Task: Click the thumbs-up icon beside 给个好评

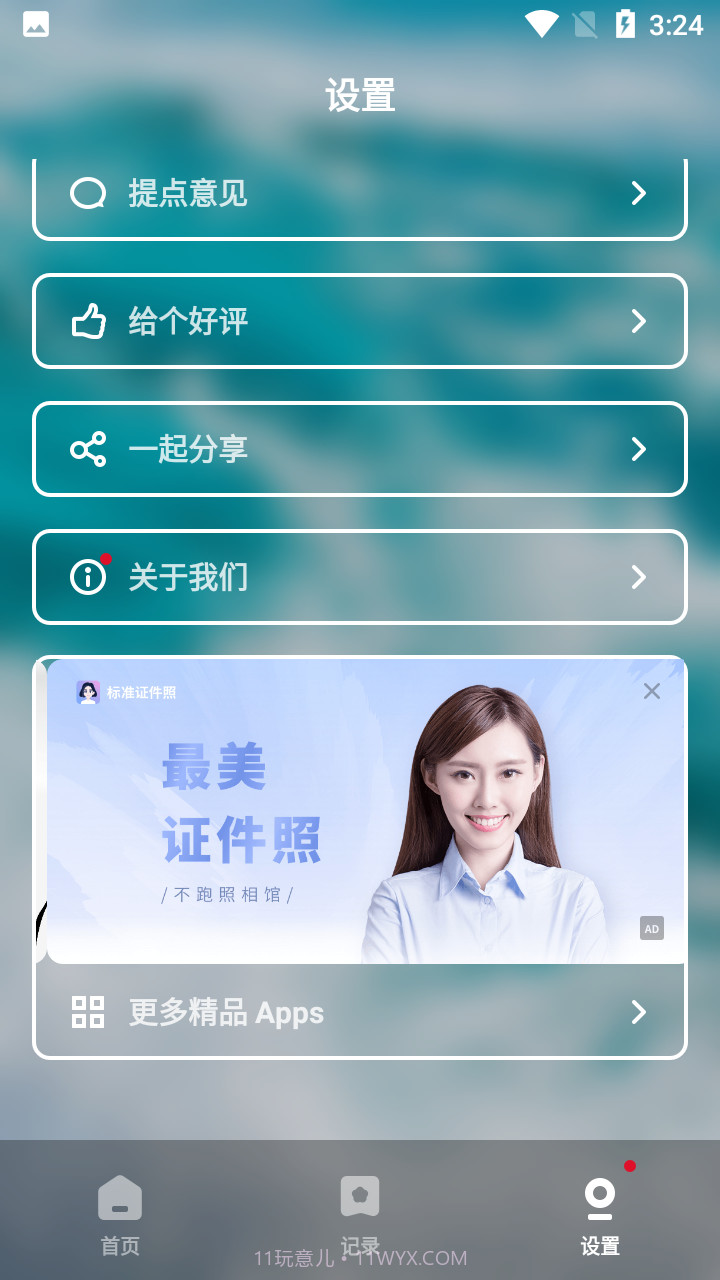Action: point(89,321)
